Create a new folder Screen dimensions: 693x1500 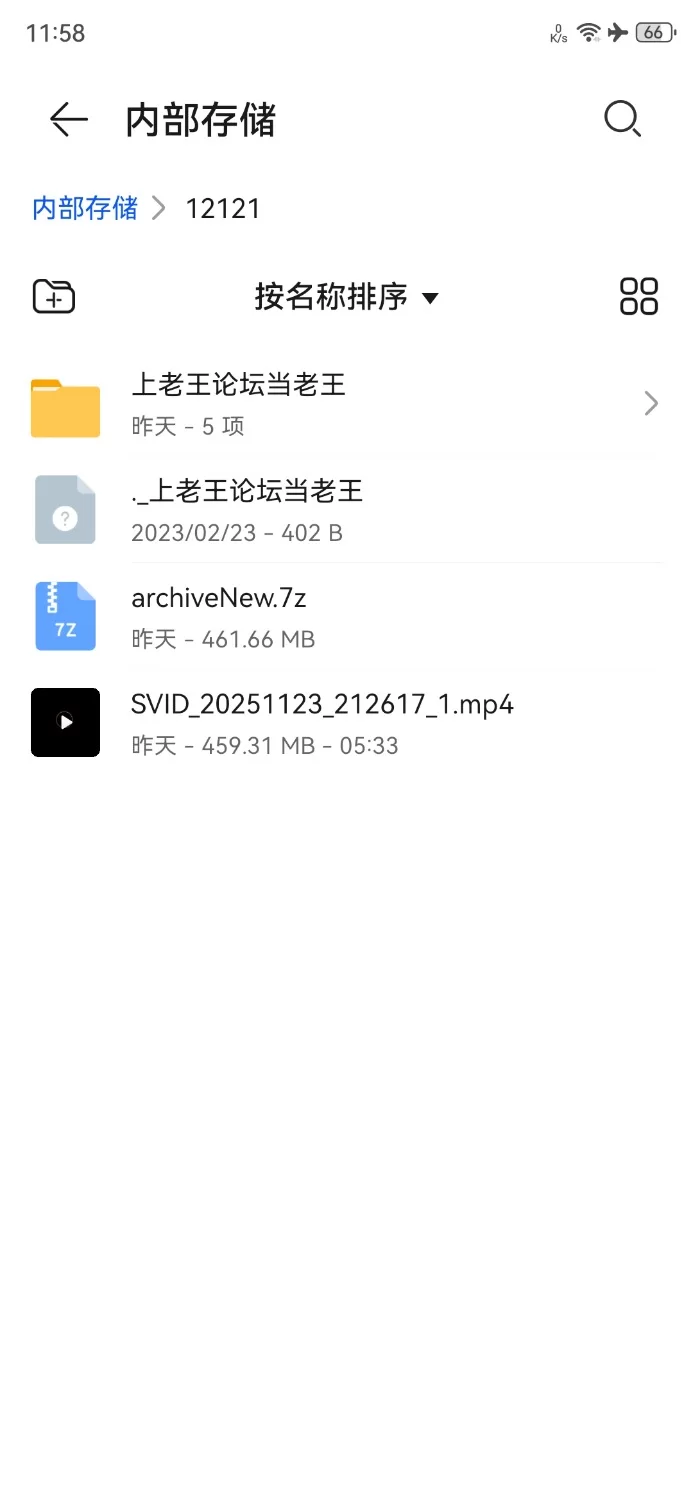[x=54, y=297]
